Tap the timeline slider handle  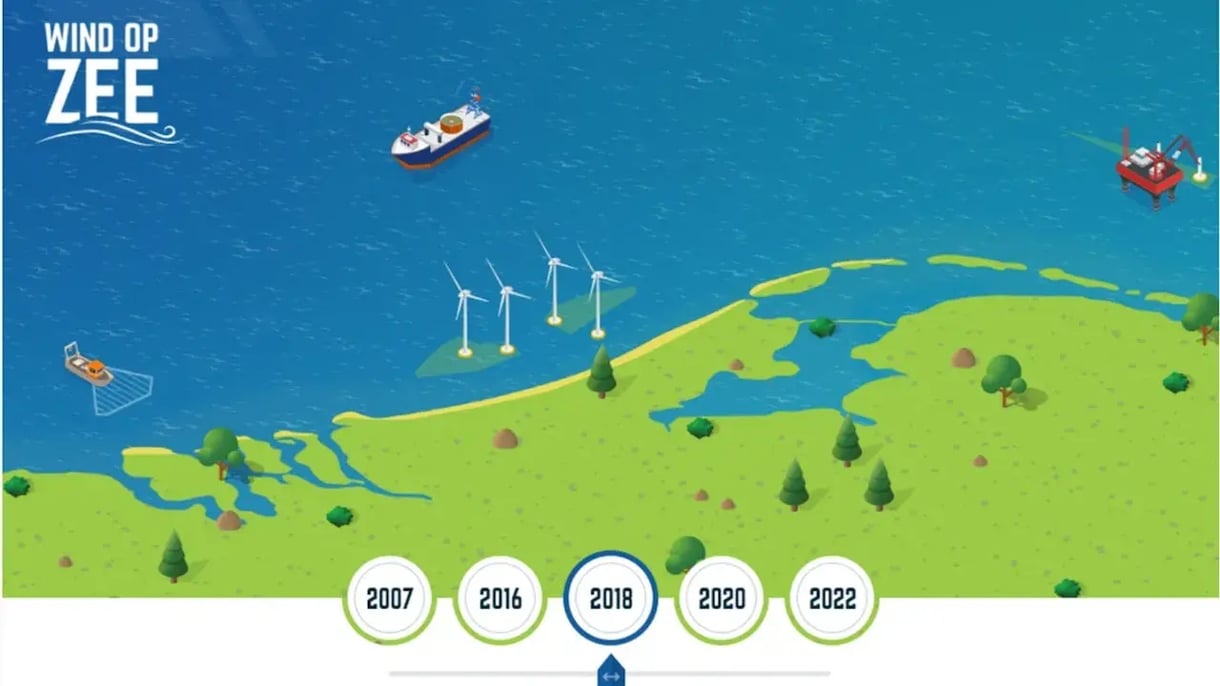pyautogui.click(x=611, y=674)
